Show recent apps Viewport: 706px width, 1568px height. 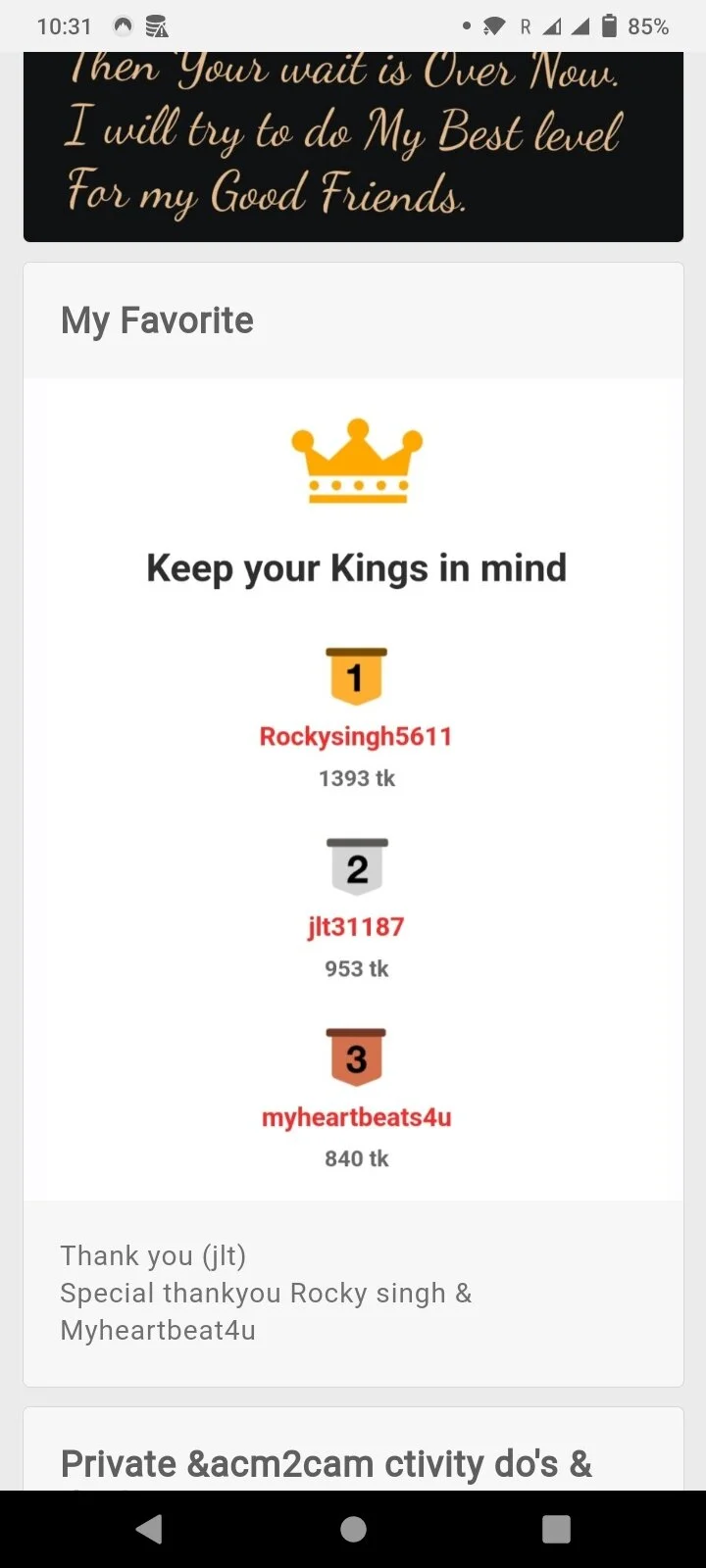pos(556,1529)
